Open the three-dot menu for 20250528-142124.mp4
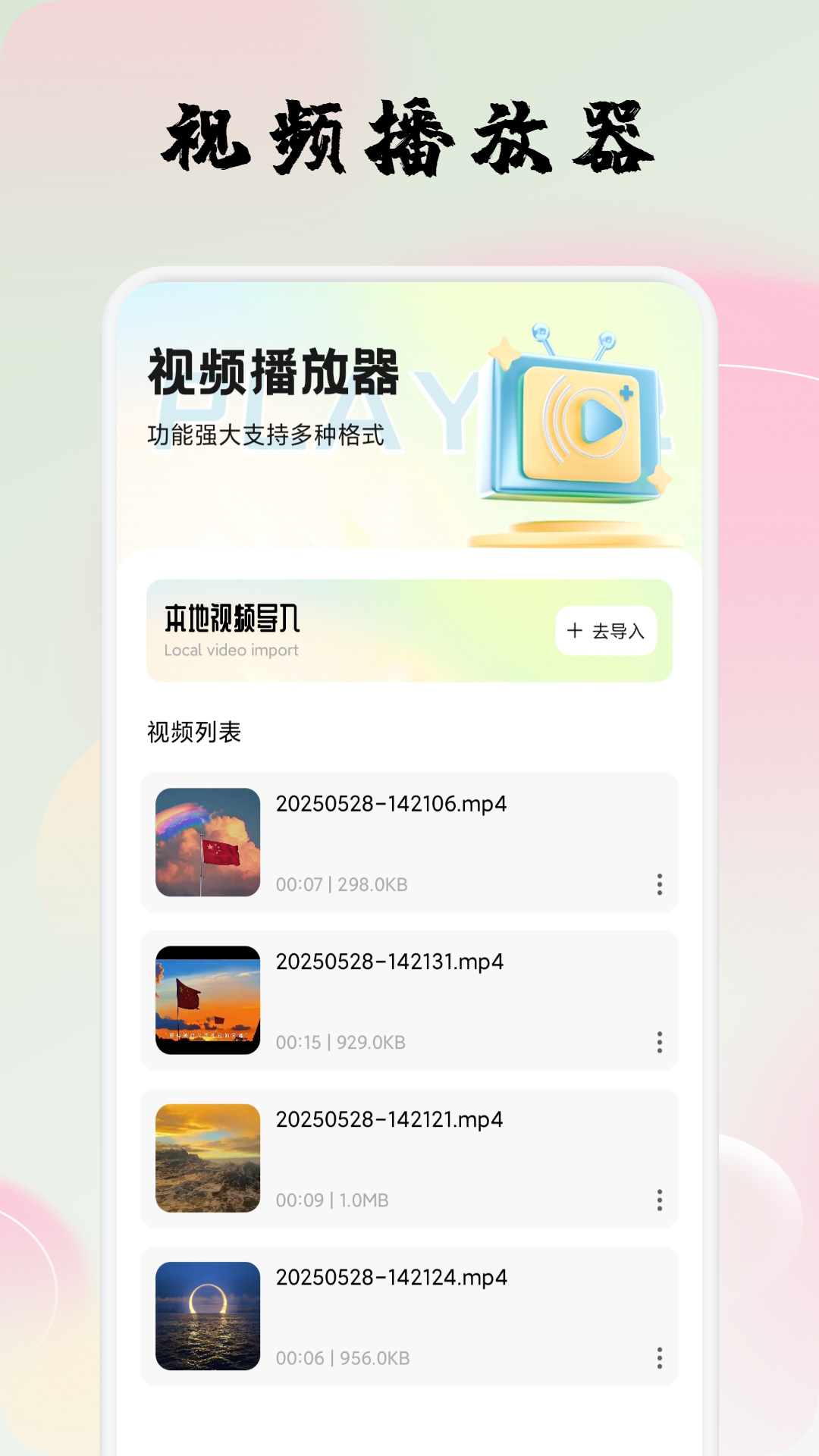 659,1358
